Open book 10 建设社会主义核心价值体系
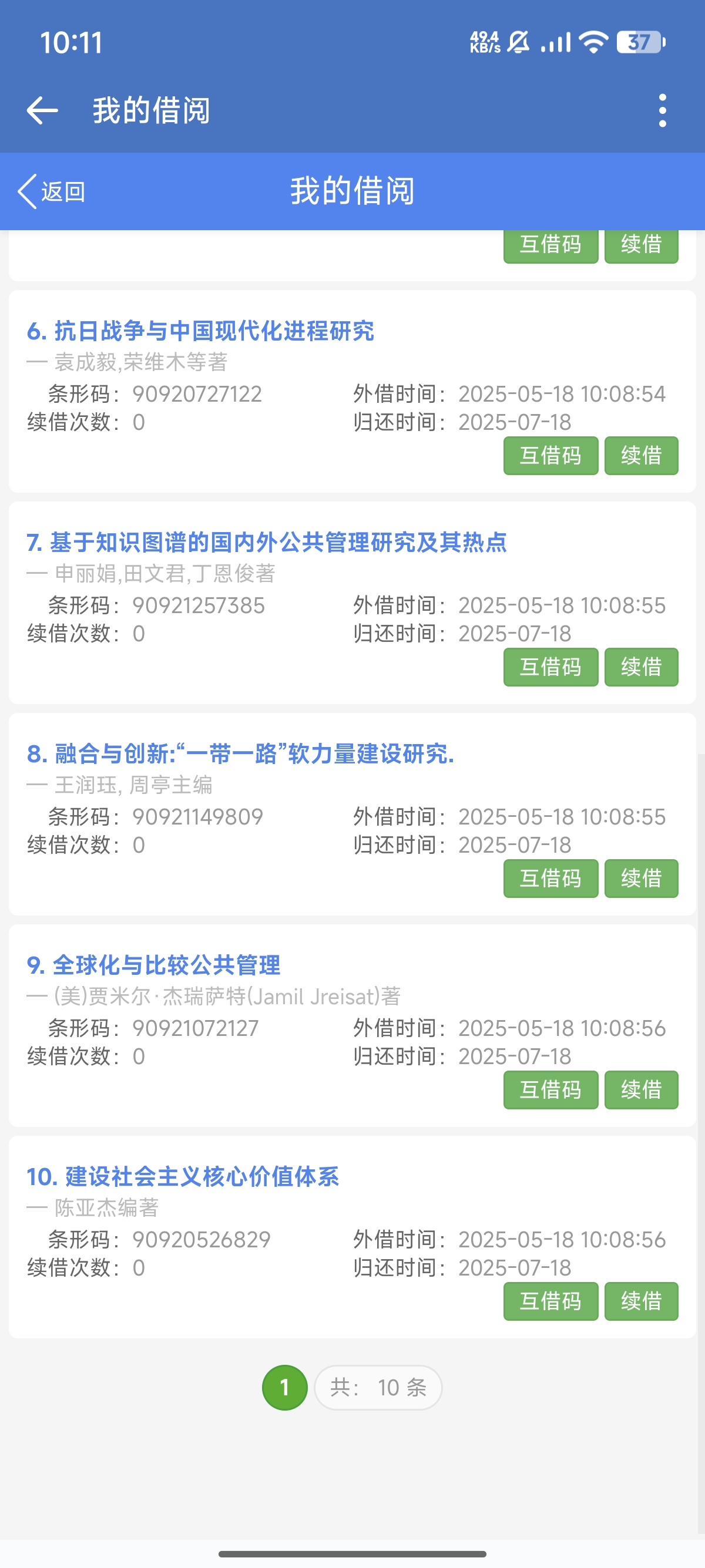This screenshot has width=705, height=1568. click(x=183, y=1177)
